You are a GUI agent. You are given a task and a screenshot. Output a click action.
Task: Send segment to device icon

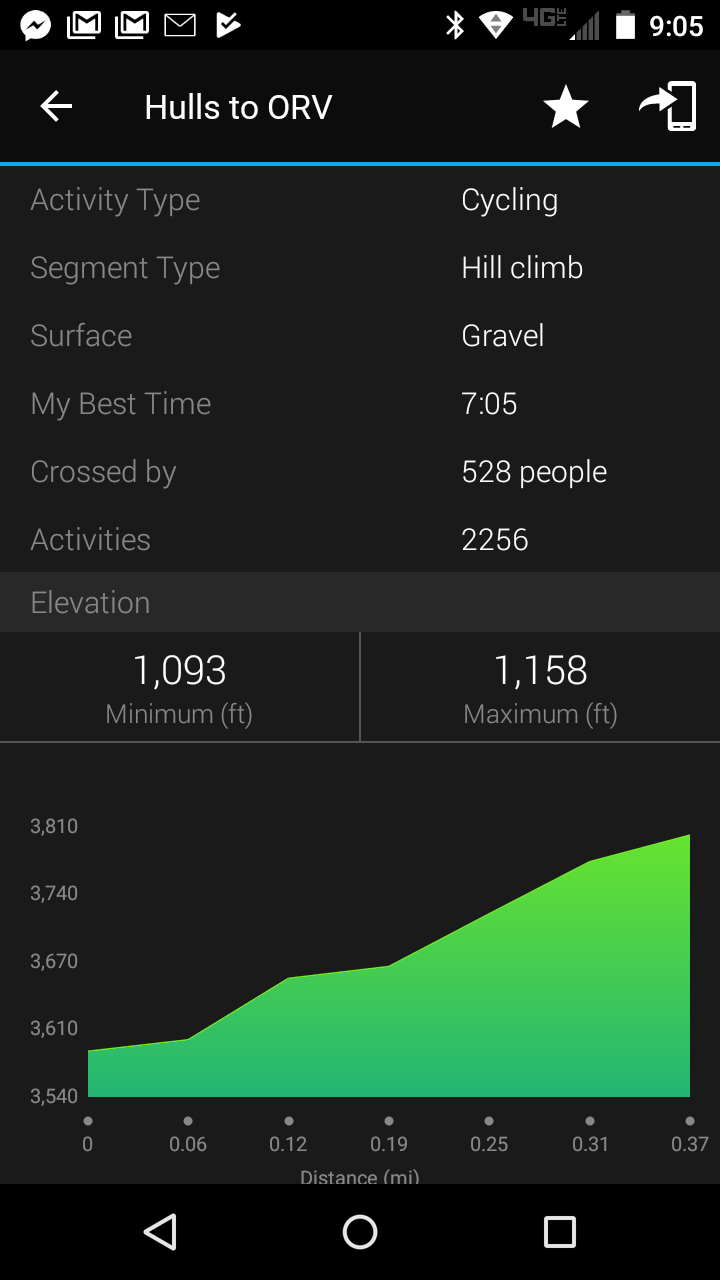point(668,106)
